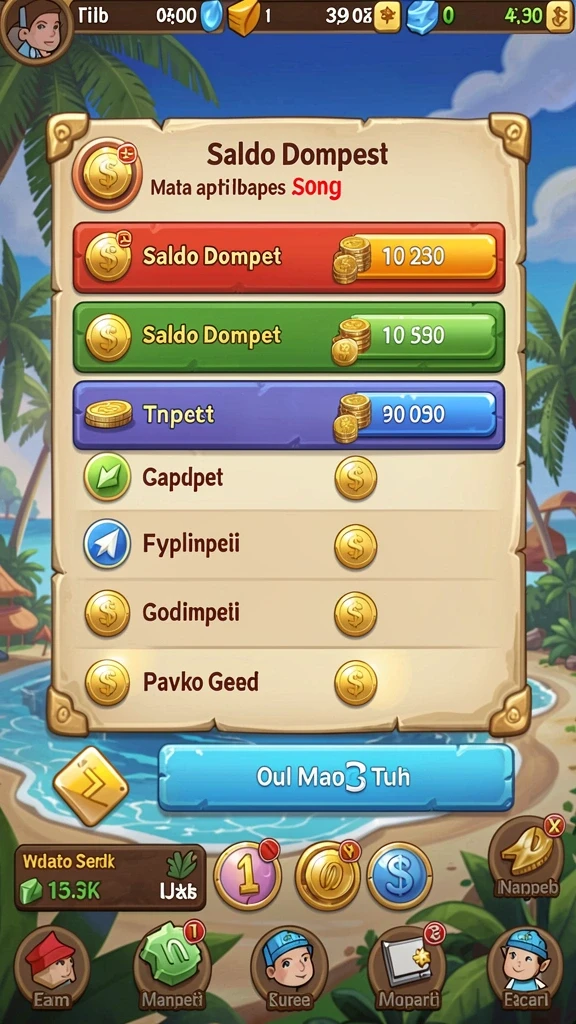
Task: Open the player avatar profile
Action: tap(34, 27)
